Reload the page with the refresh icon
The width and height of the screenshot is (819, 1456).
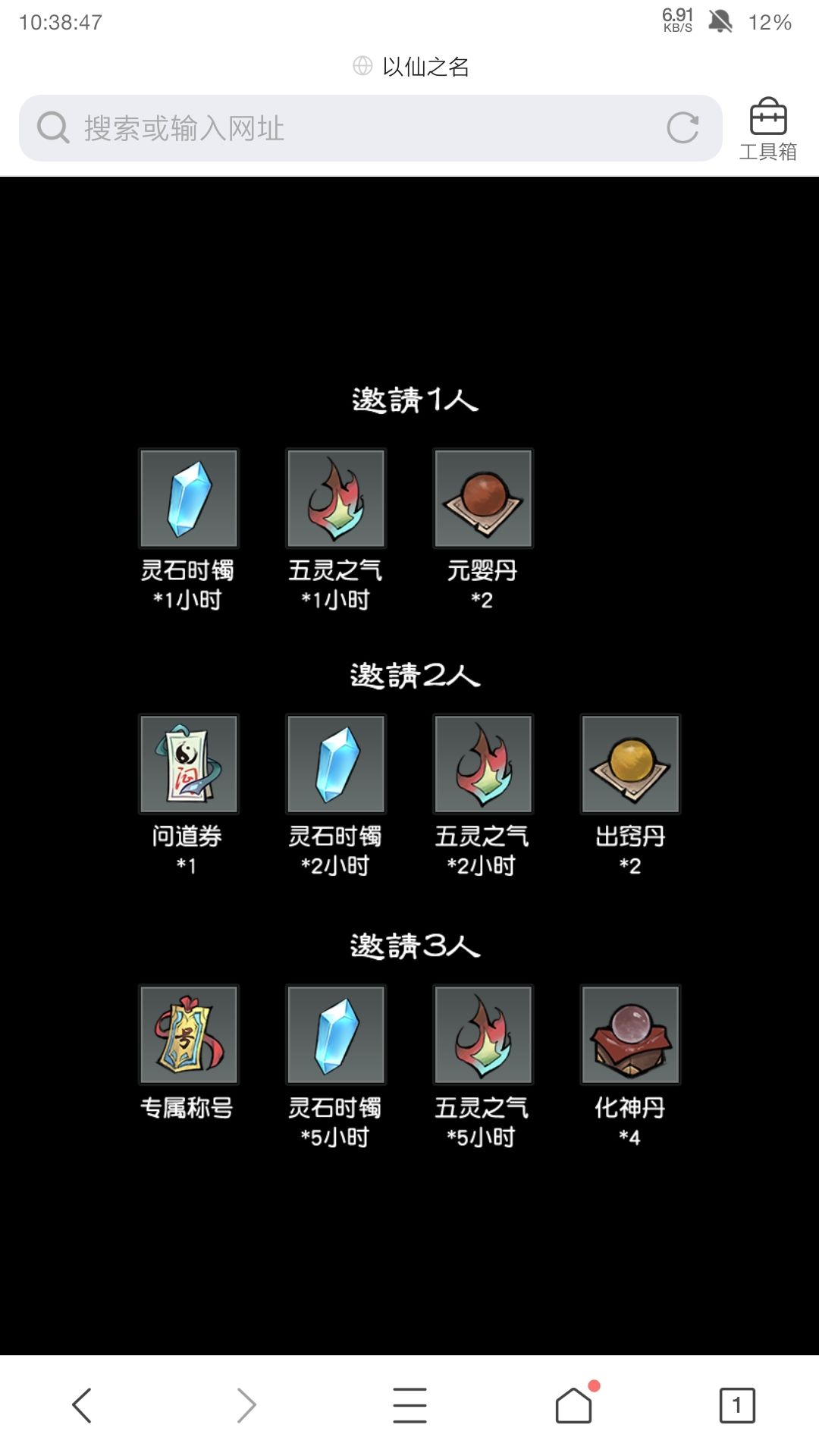pos(682,128)
